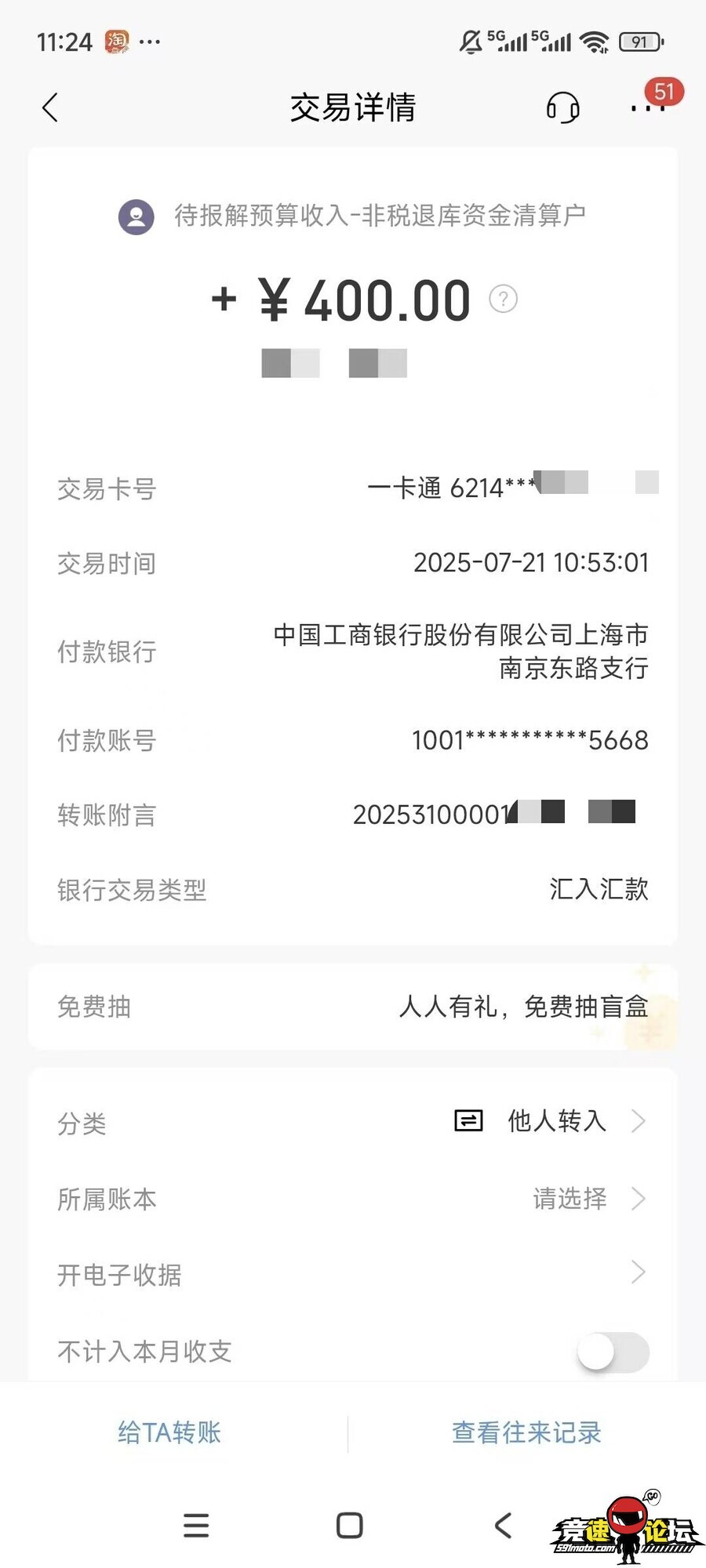This screenshot has width=706, height=1568.
Task: Tap 给TA转账 to transfer money
Action: click(169, 1432)
